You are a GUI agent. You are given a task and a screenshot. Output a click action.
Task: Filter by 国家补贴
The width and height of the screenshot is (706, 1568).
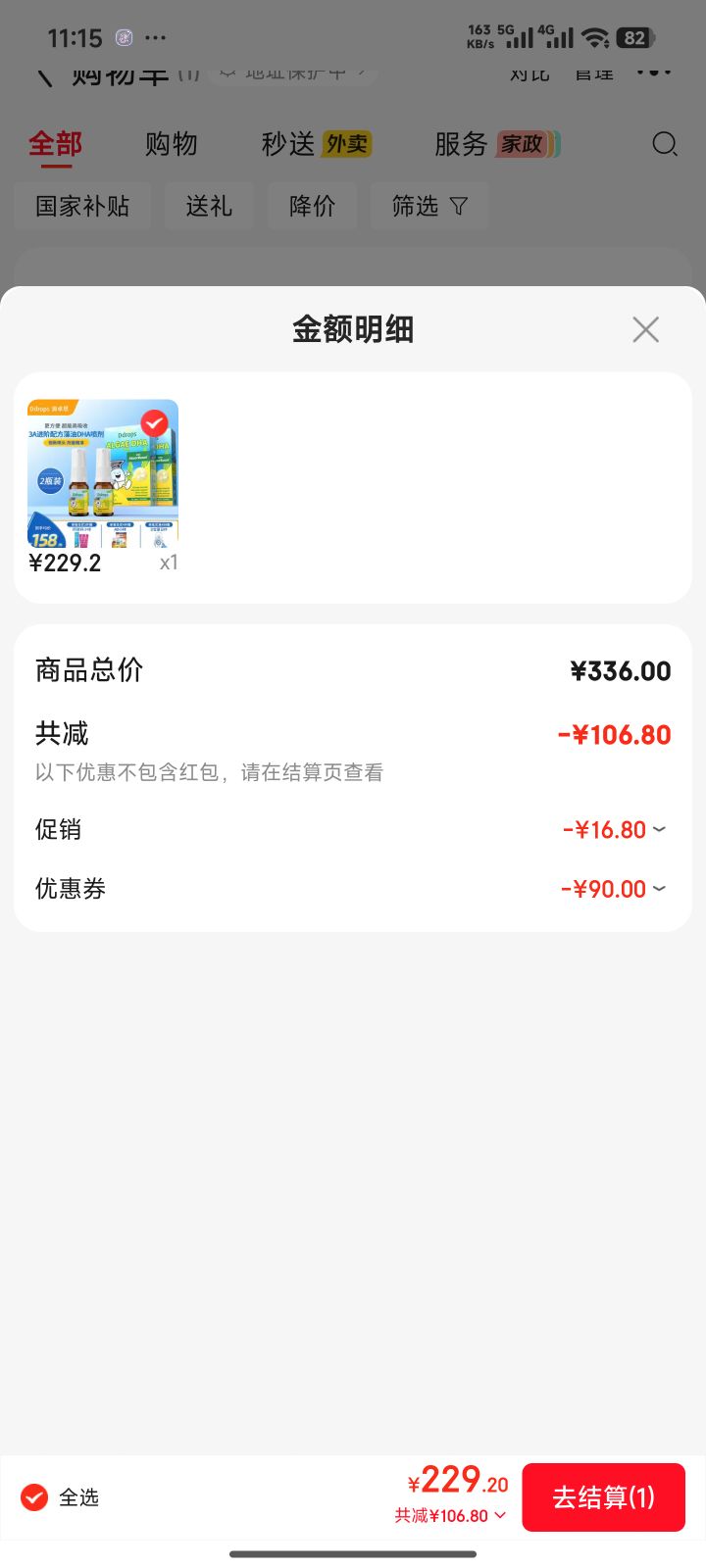coord(82,206)
